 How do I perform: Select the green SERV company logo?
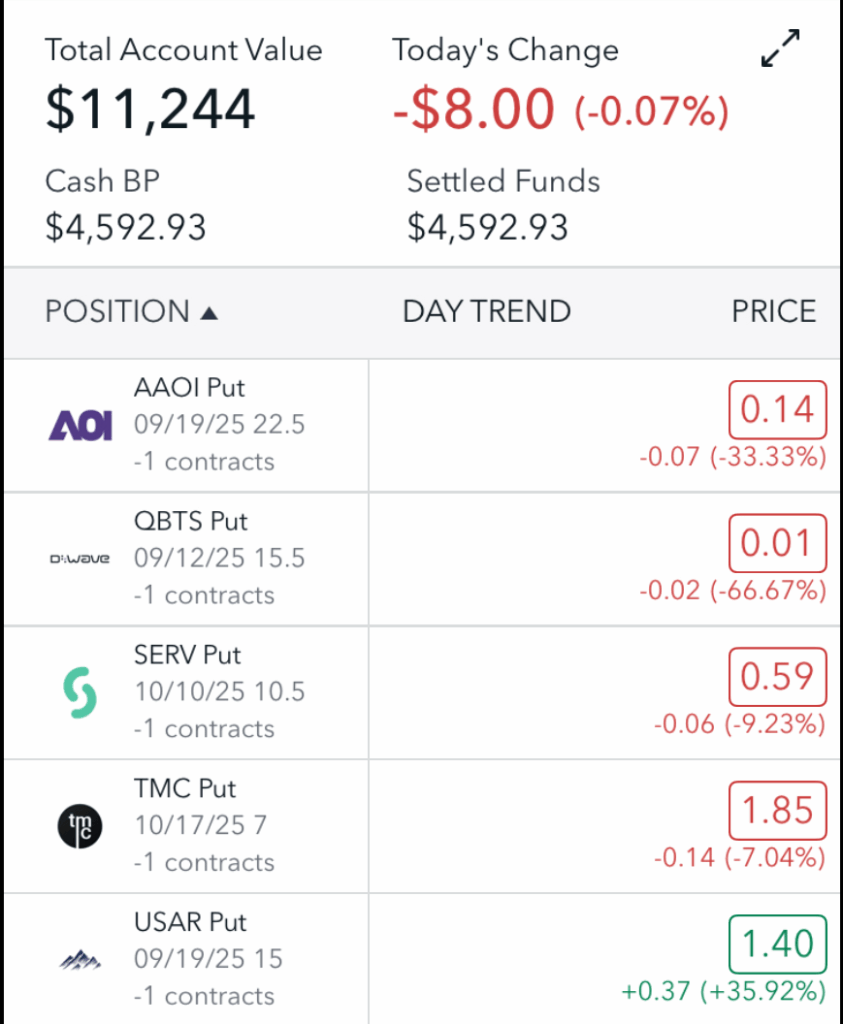79,691
